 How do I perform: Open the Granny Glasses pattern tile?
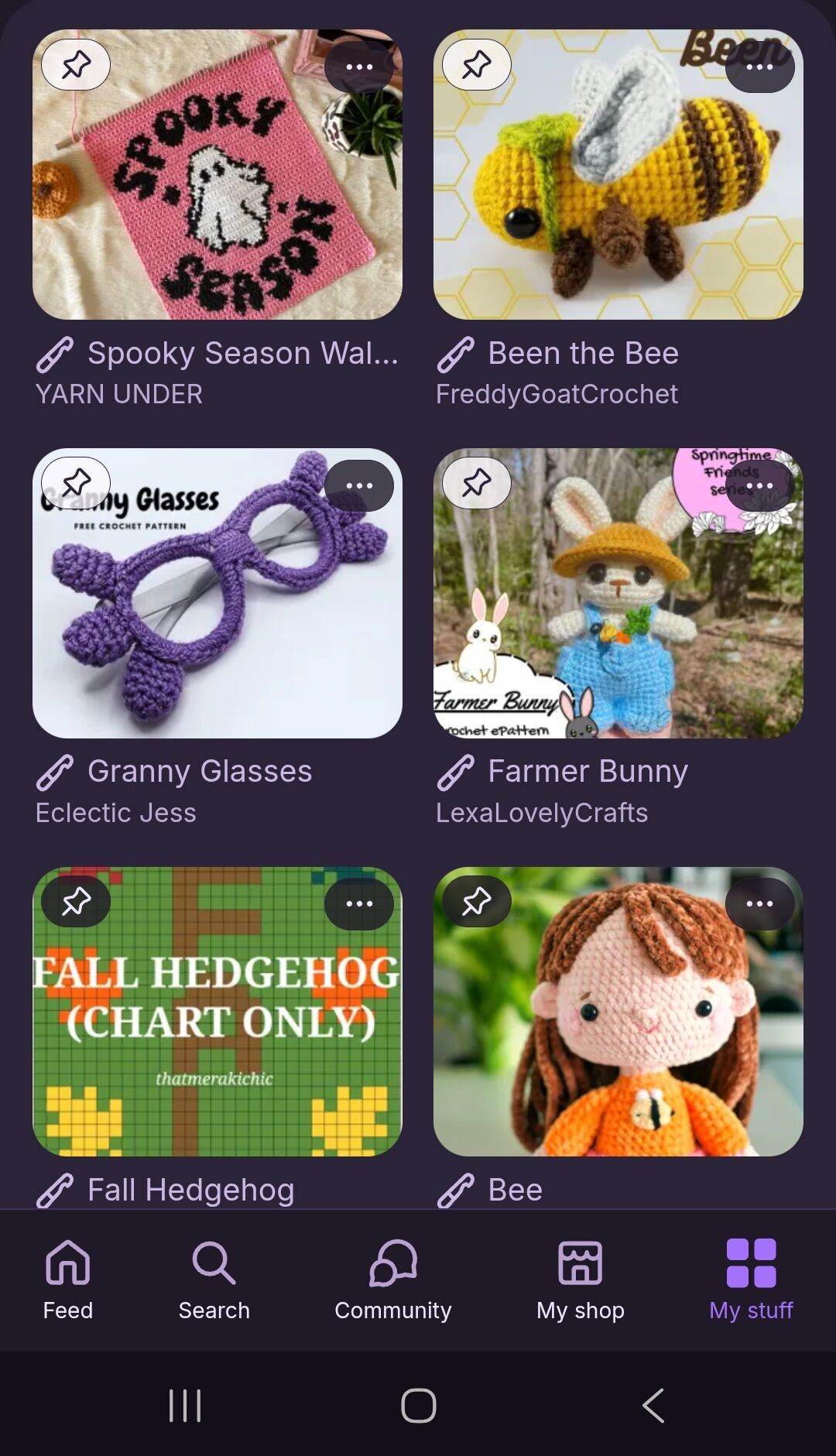tap(218, 594)
